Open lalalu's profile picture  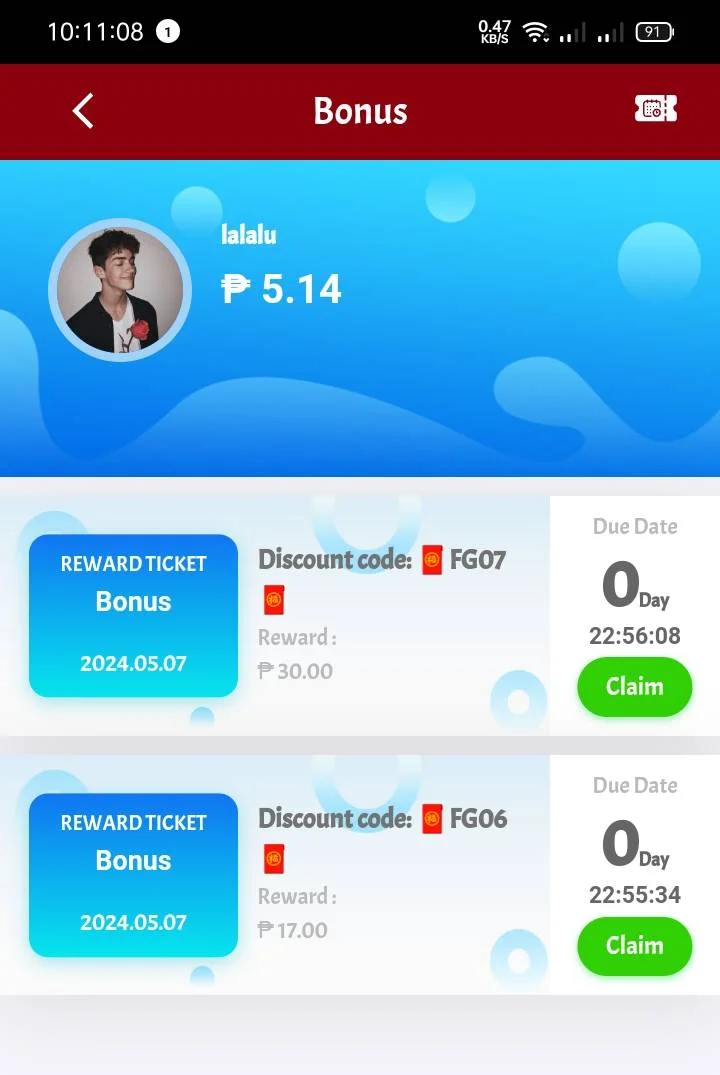(x=120, y=290)
